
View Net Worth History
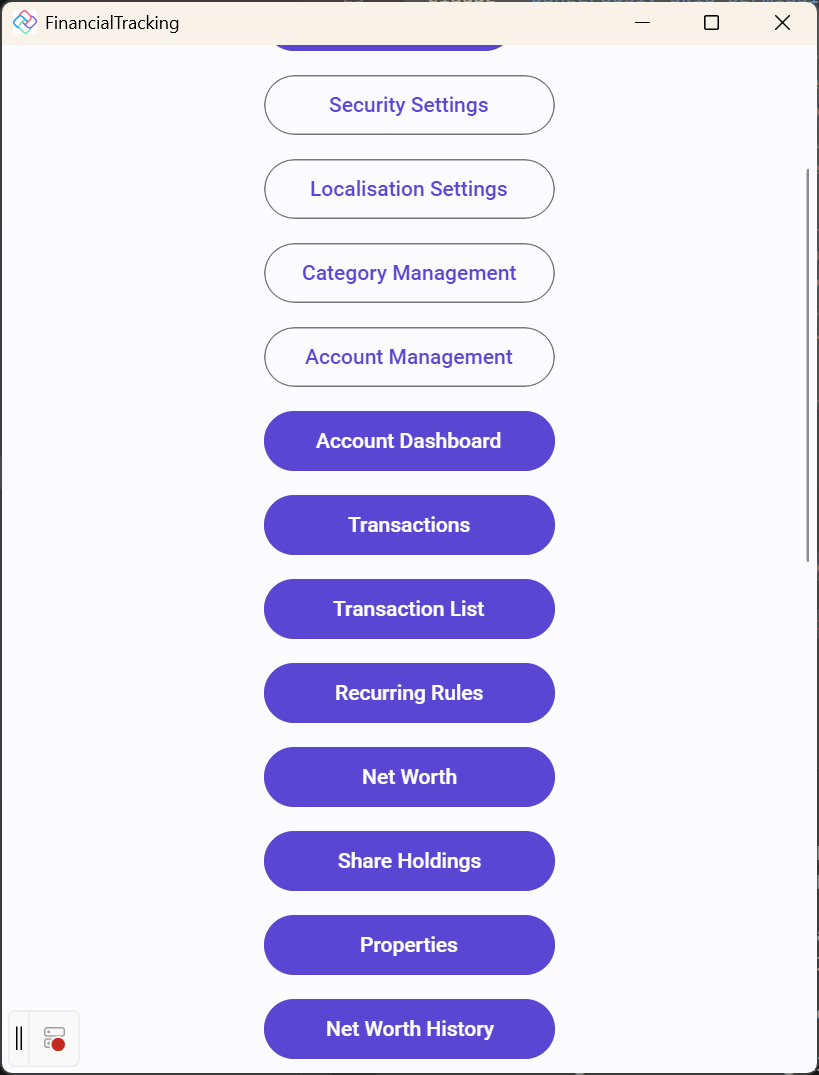409,1029
